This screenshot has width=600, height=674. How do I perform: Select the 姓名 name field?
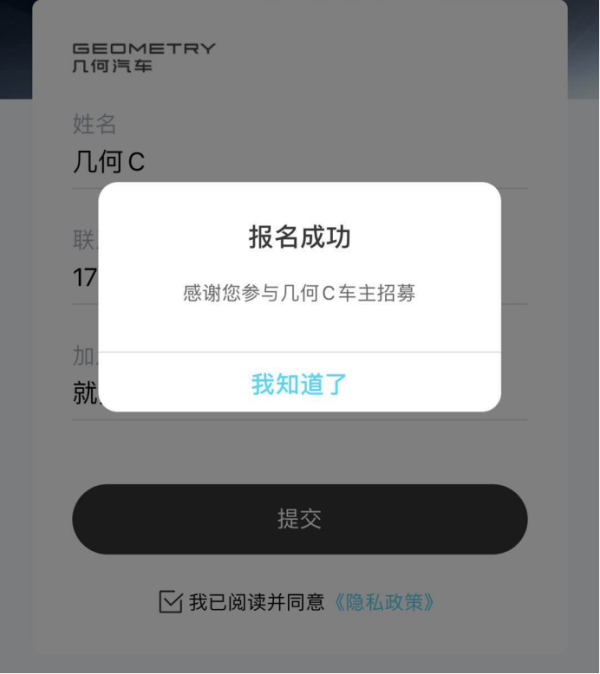click(300, 162)
